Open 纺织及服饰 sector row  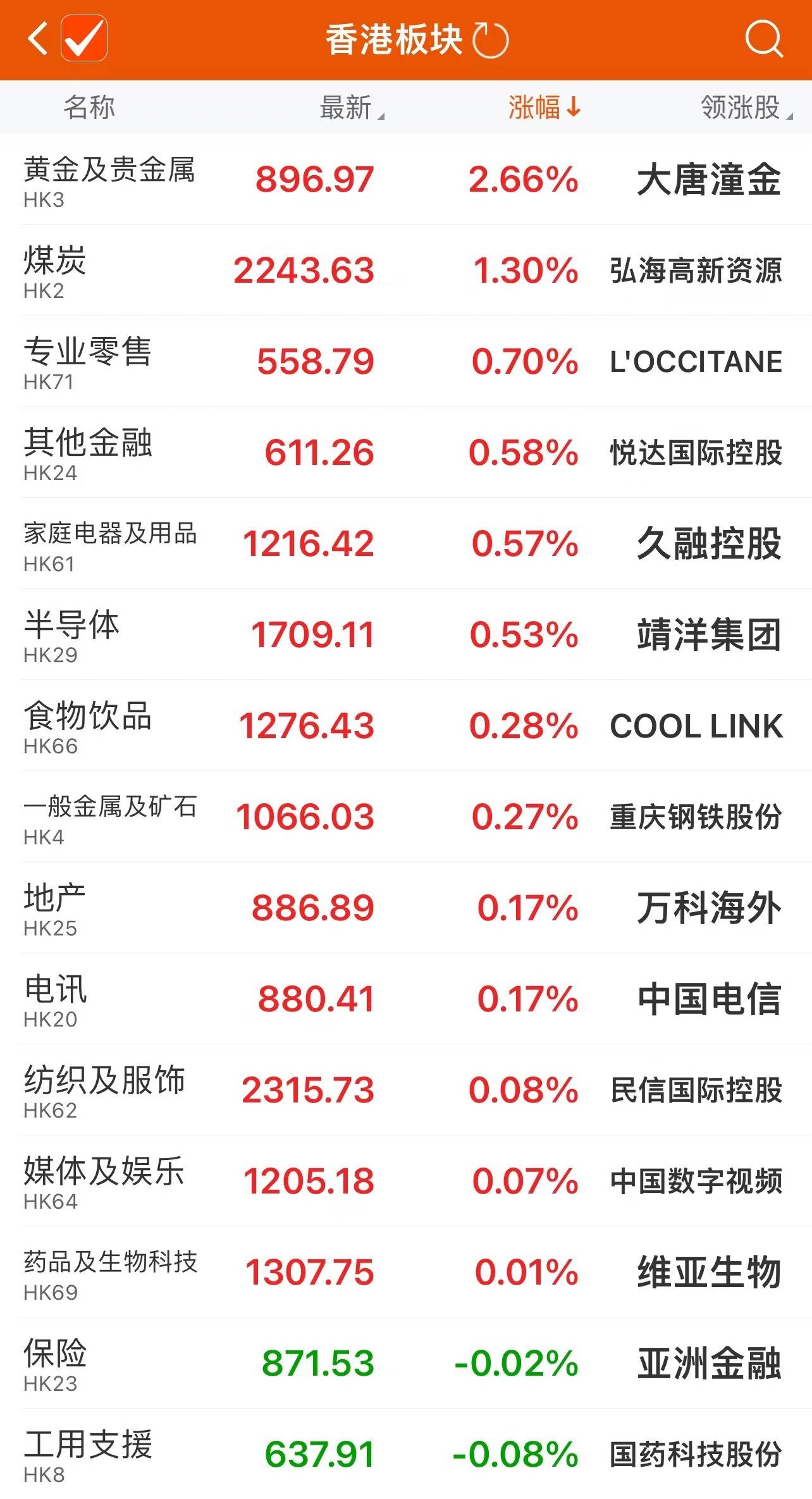(x=104, y=1090)
